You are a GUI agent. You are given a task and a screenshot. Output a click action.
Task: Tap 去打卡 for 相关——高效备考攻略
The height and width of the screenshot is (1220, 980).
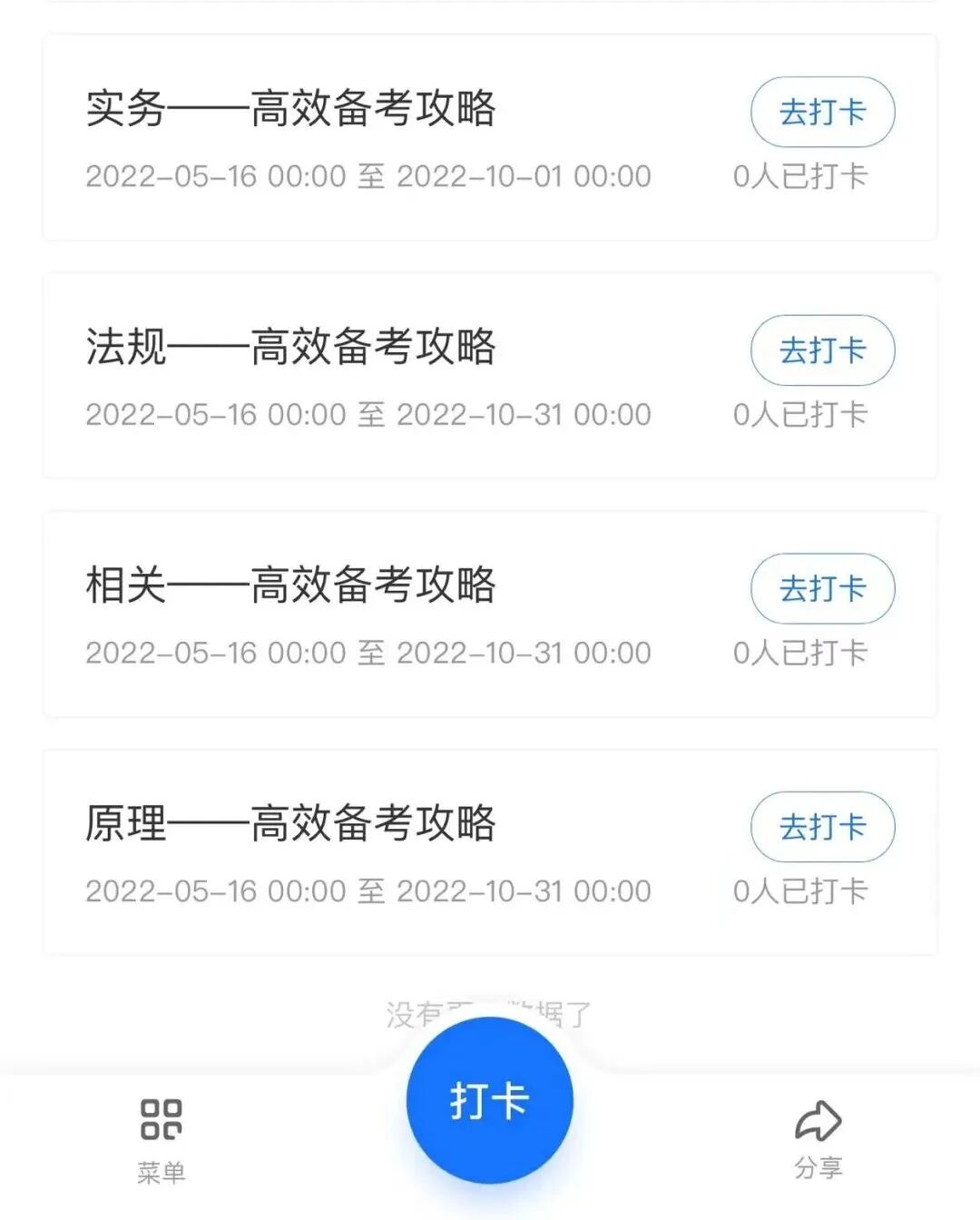click(822, 588)
